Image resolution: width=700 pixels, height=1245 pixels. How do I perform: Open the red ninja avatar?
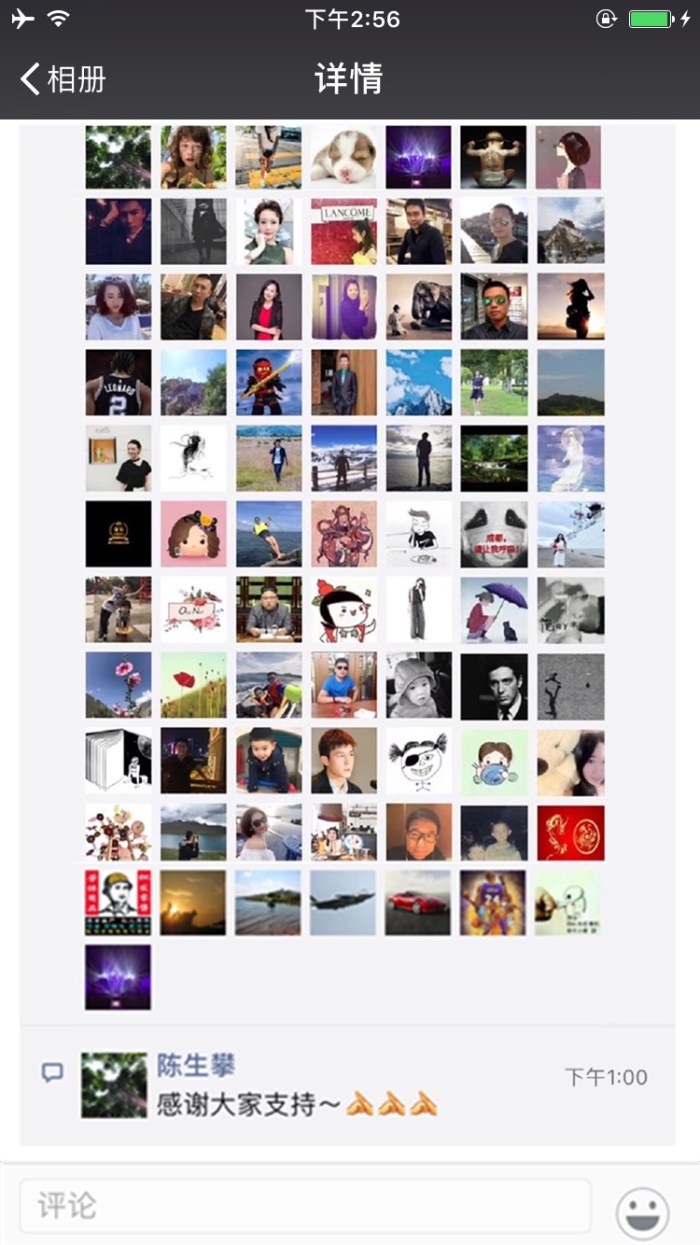(268, 382)
